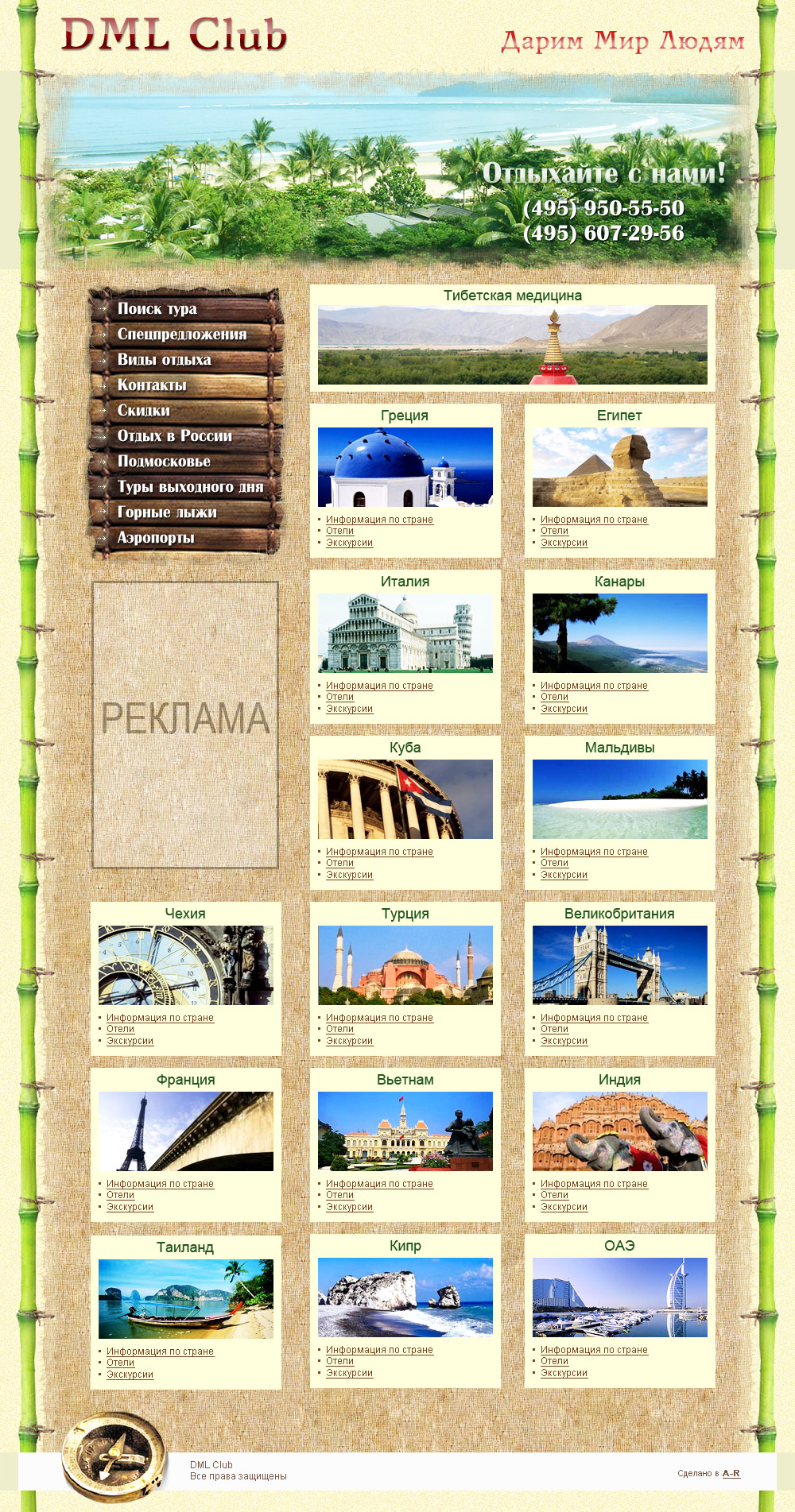Viewport: 795px width, 1512px height.
Task: Open Отели link under Куба
Action: pos(339,863)
